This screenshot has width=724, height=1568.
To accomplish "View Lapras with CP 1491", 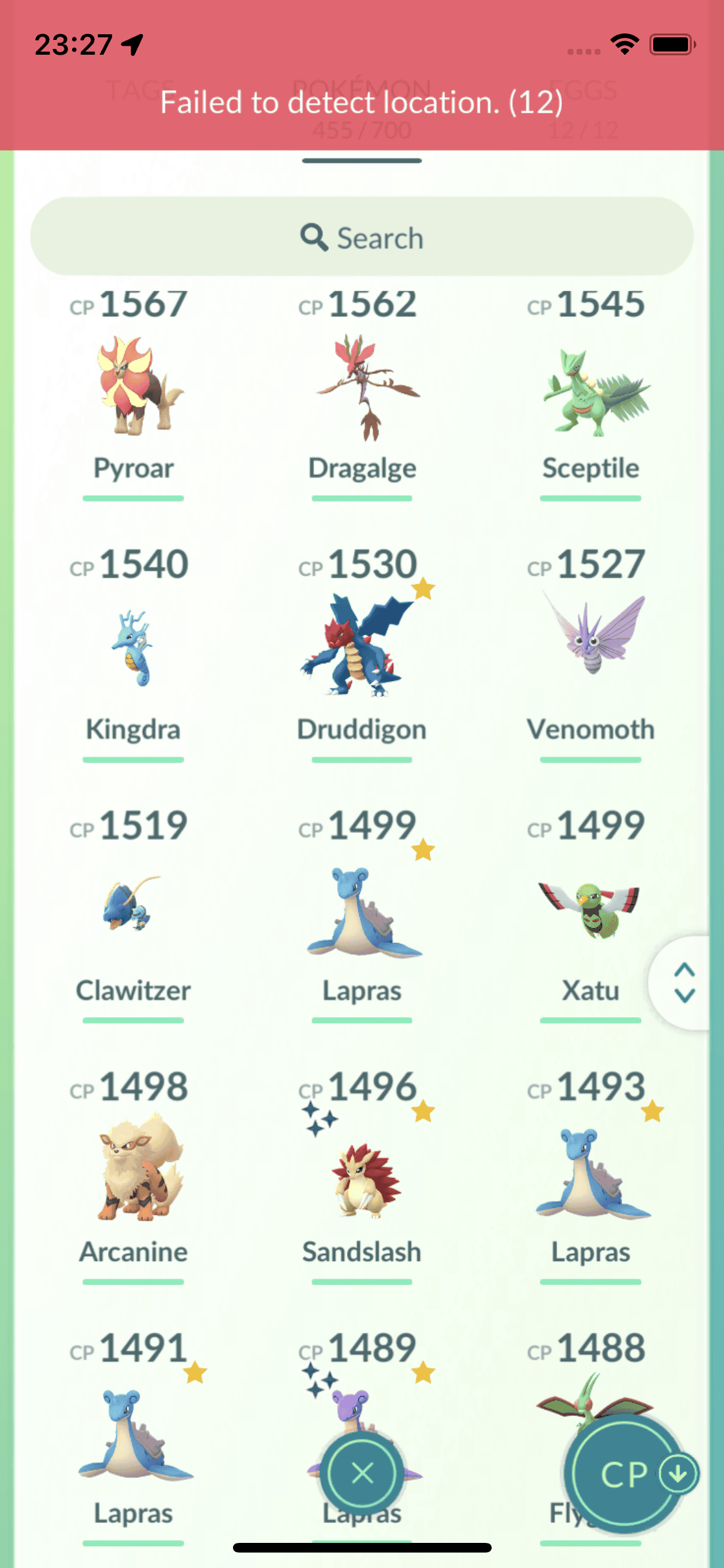I will 133,1435.
